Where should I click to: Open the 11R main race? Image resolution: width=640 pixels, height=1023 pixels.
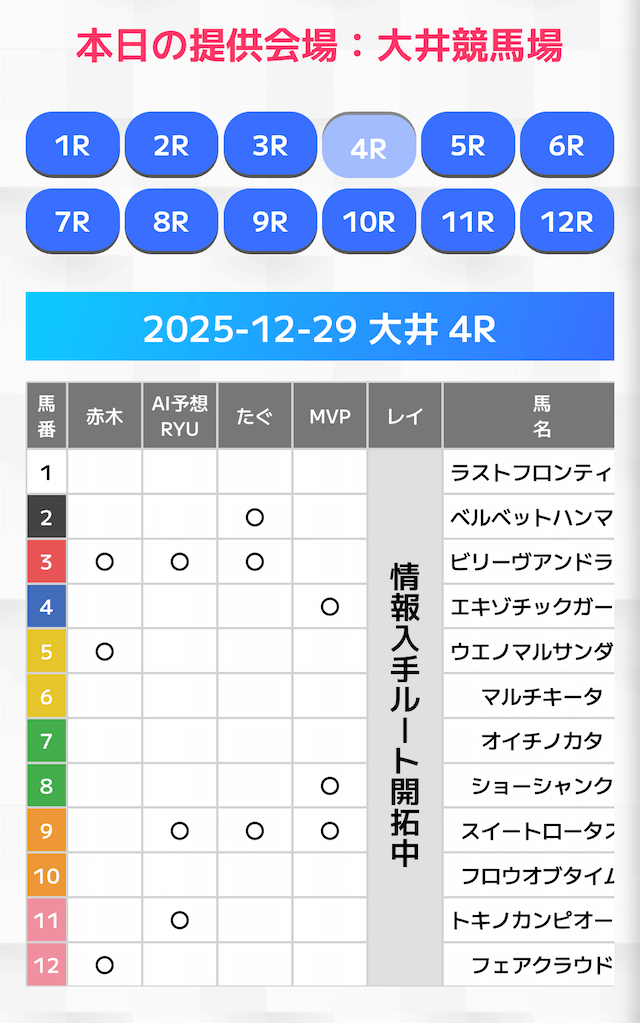click(468, 221)
